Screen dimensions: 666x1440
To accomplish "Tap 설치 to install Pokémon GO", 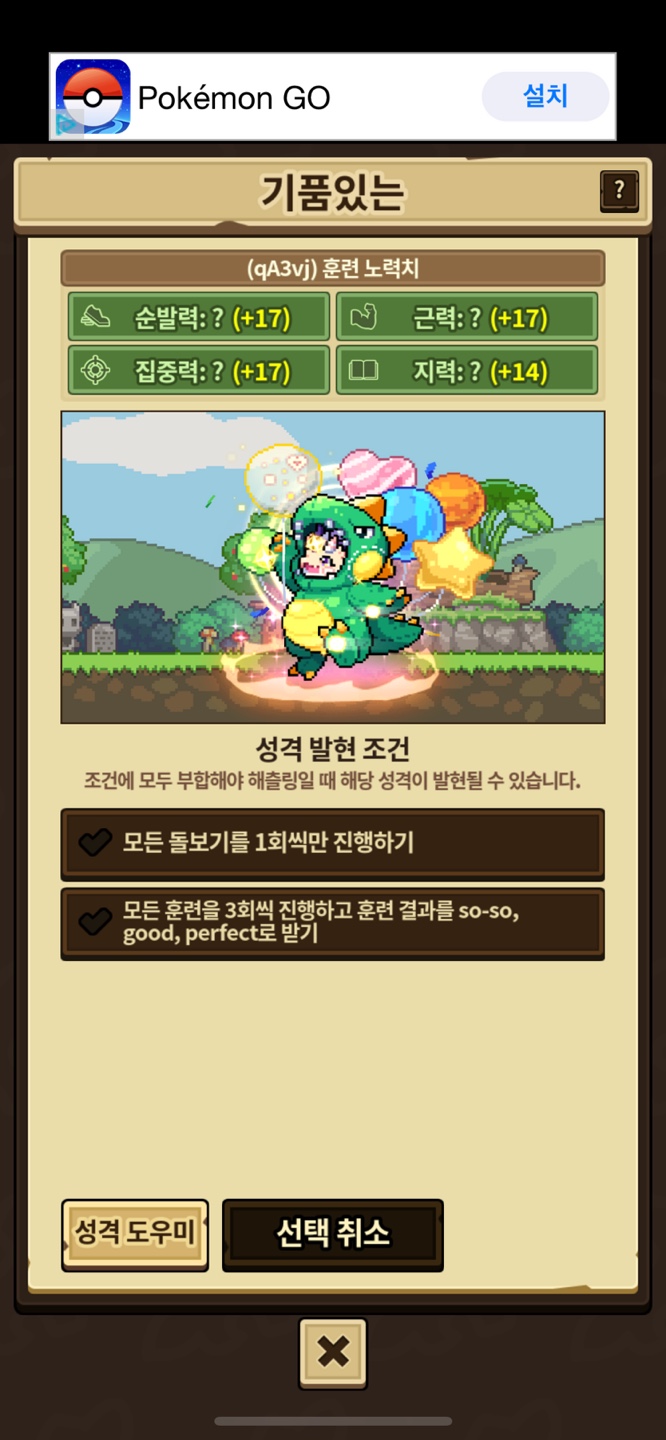I will click(545, 97).
